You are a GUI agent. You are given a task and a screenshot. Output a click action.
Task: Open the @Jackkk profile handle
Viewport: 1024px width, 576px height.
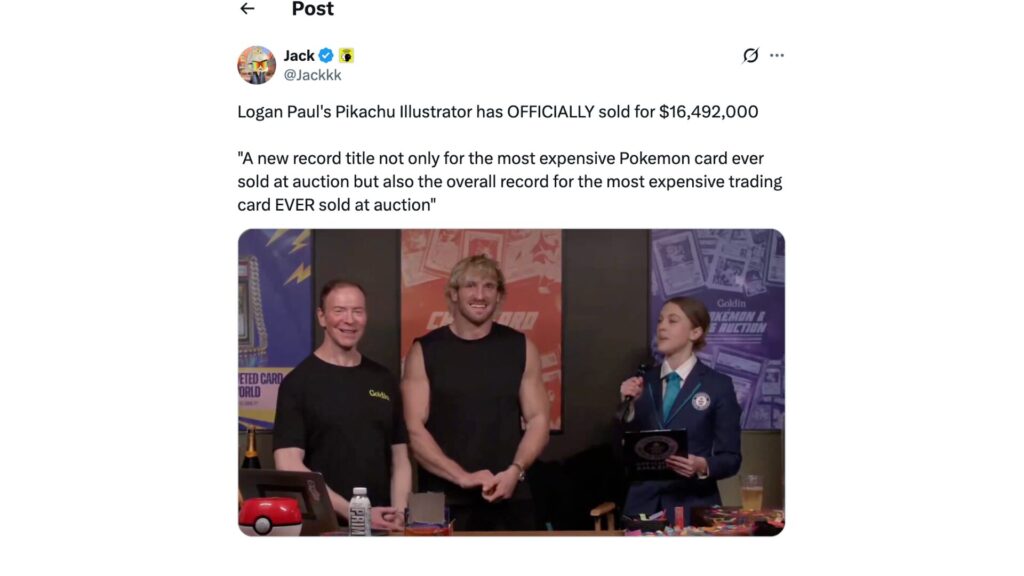pyautogui.click(x=312, y=75)
